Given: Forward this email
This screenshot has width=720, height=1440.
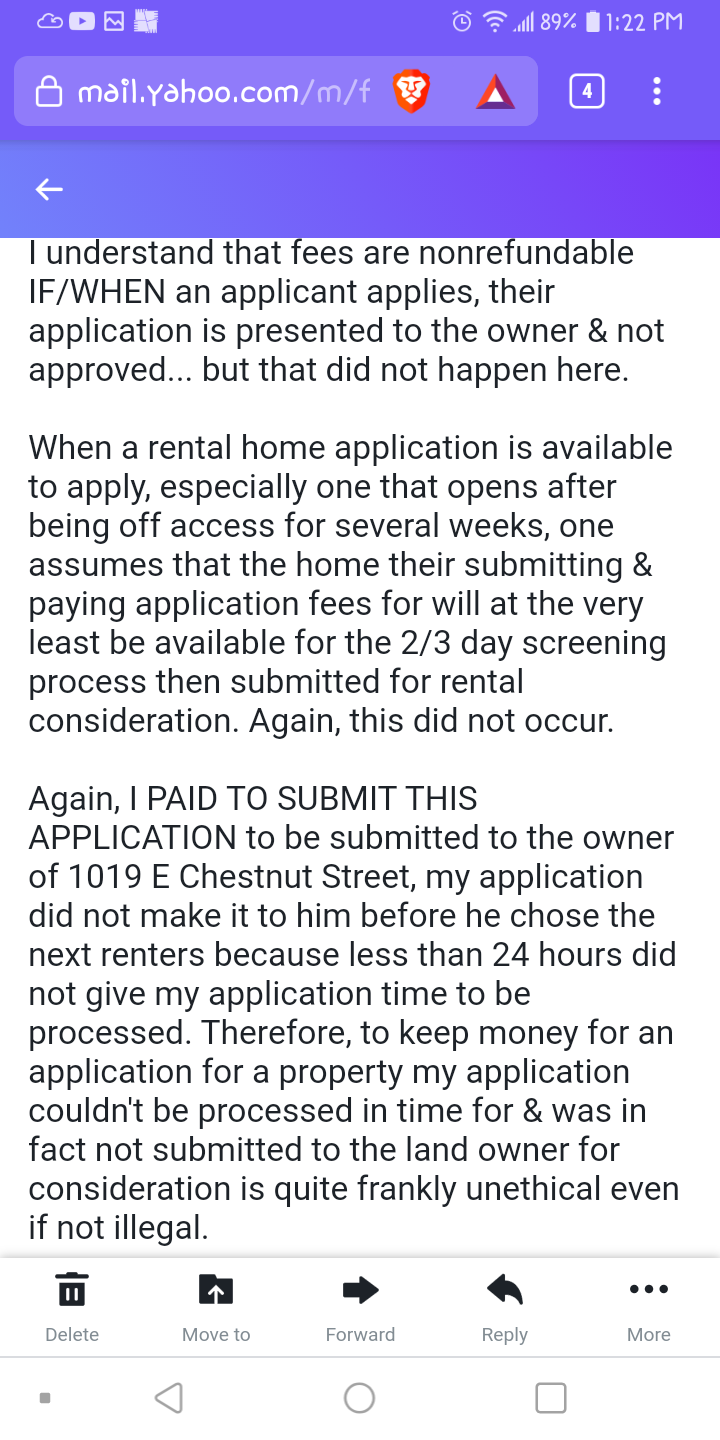Looking at the screenshot, I should click(360, 1304).
